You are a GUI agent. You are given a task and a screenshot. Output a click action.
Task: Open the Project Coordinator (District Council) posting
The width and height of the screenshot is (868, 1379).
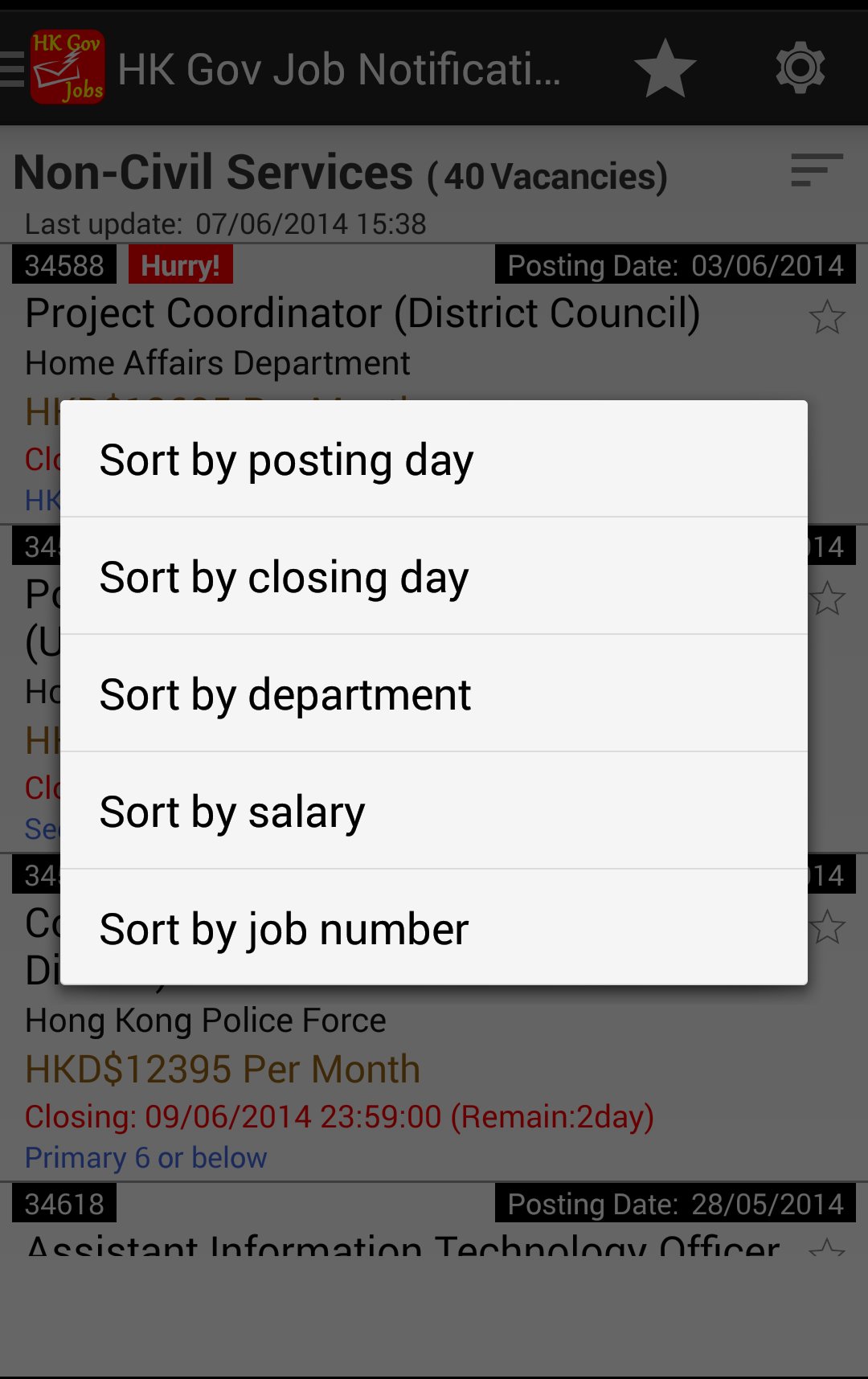click(362, 313)
